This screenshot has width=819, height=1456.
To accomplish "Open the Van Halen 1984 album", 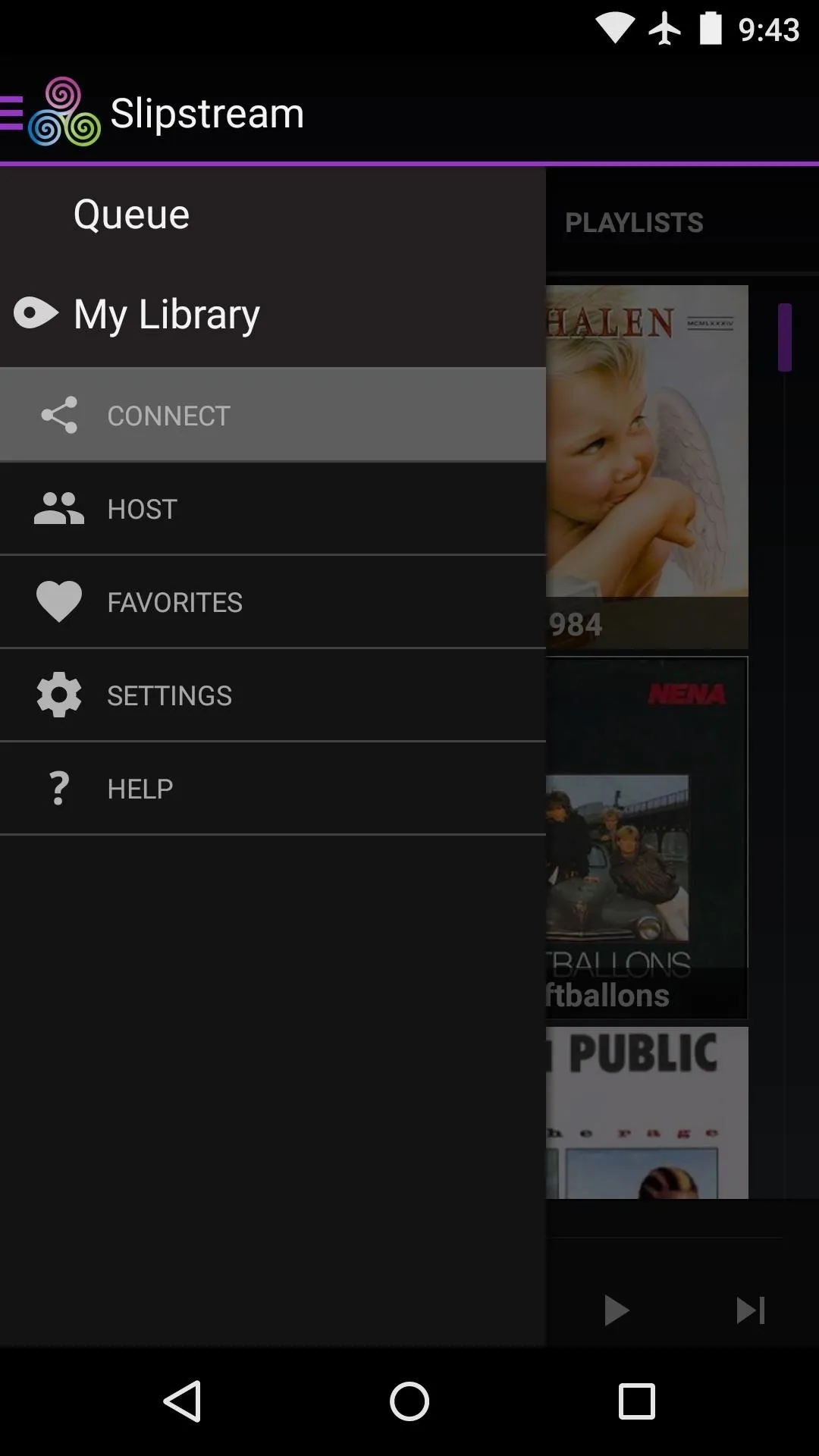I will click(647, 466).
